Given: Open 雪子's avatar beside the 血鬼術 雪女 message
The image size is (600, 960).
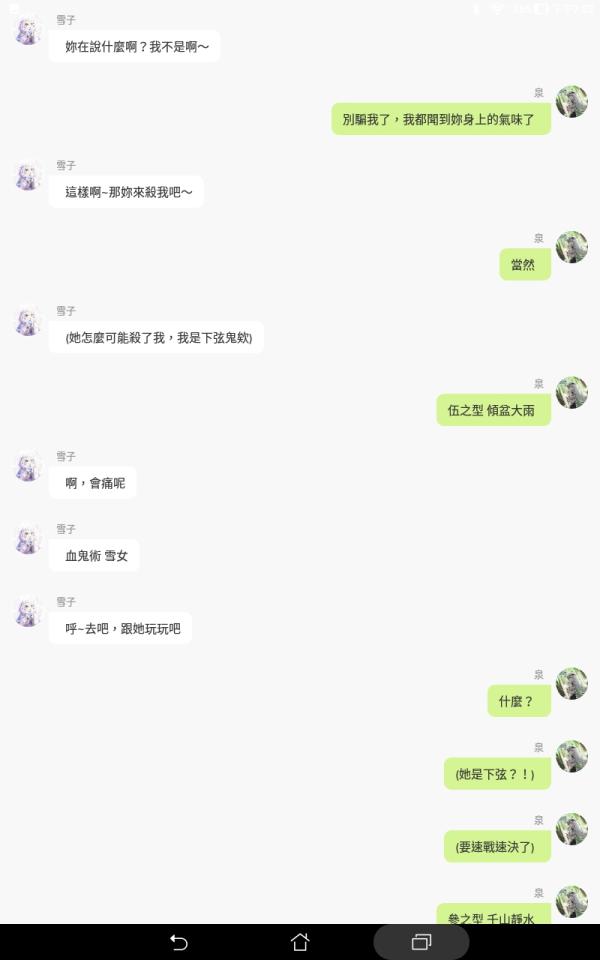Looking at the screenshot, I should (x=27, y=540).
